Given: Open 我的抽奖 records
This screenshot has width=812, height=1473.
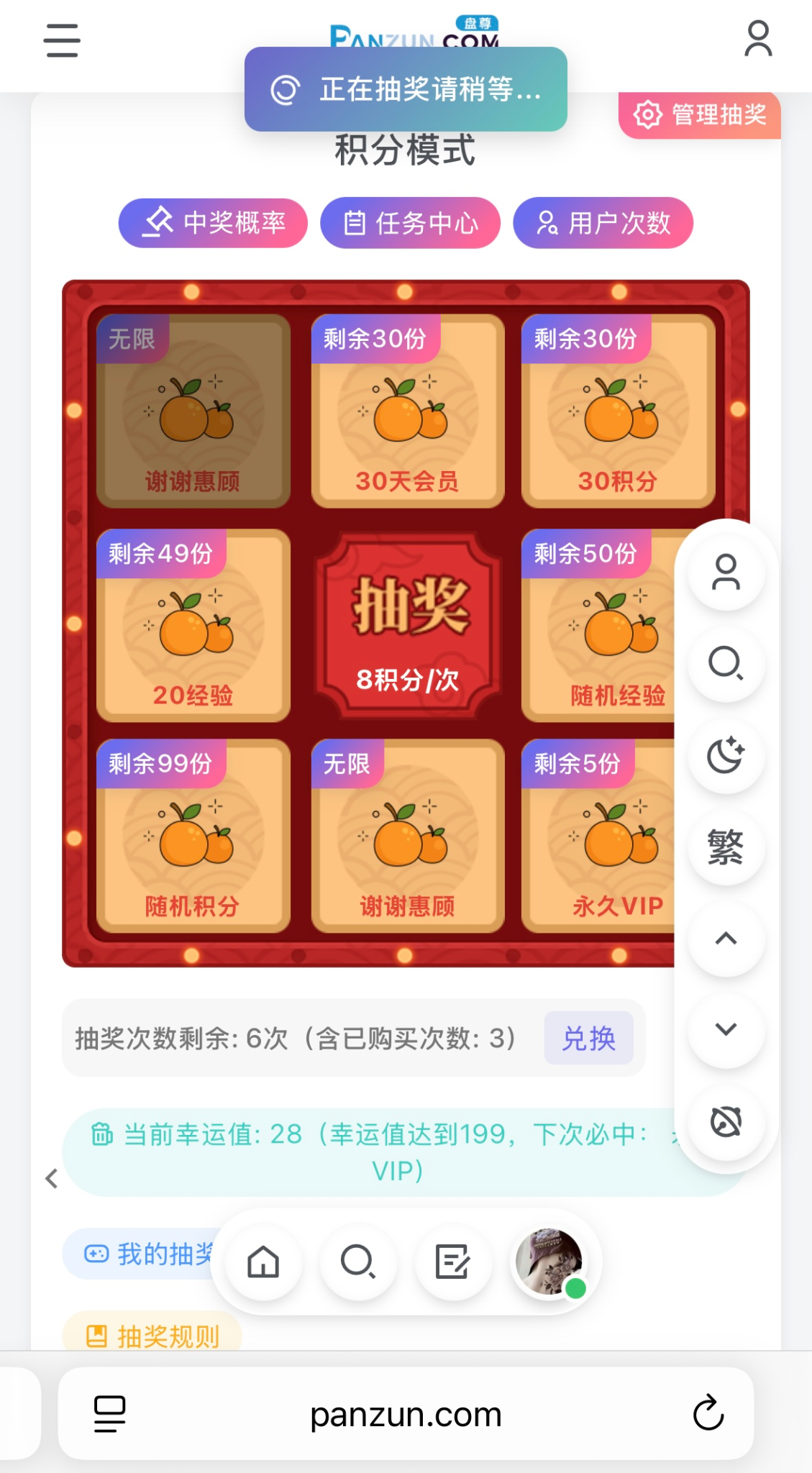Looking at the screenshot, I should [144, 1254].
